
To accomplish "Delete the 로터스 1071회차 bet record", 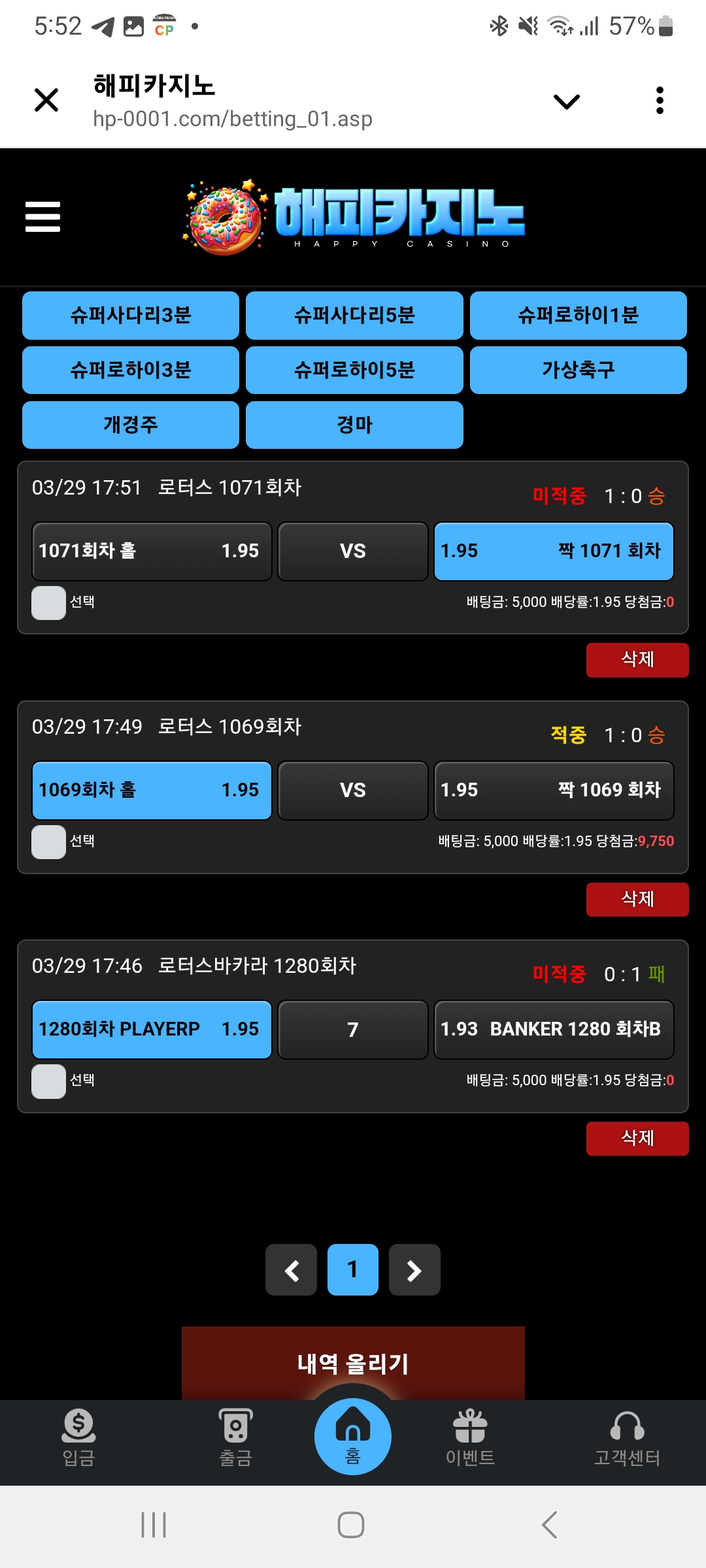I will 637,660.
